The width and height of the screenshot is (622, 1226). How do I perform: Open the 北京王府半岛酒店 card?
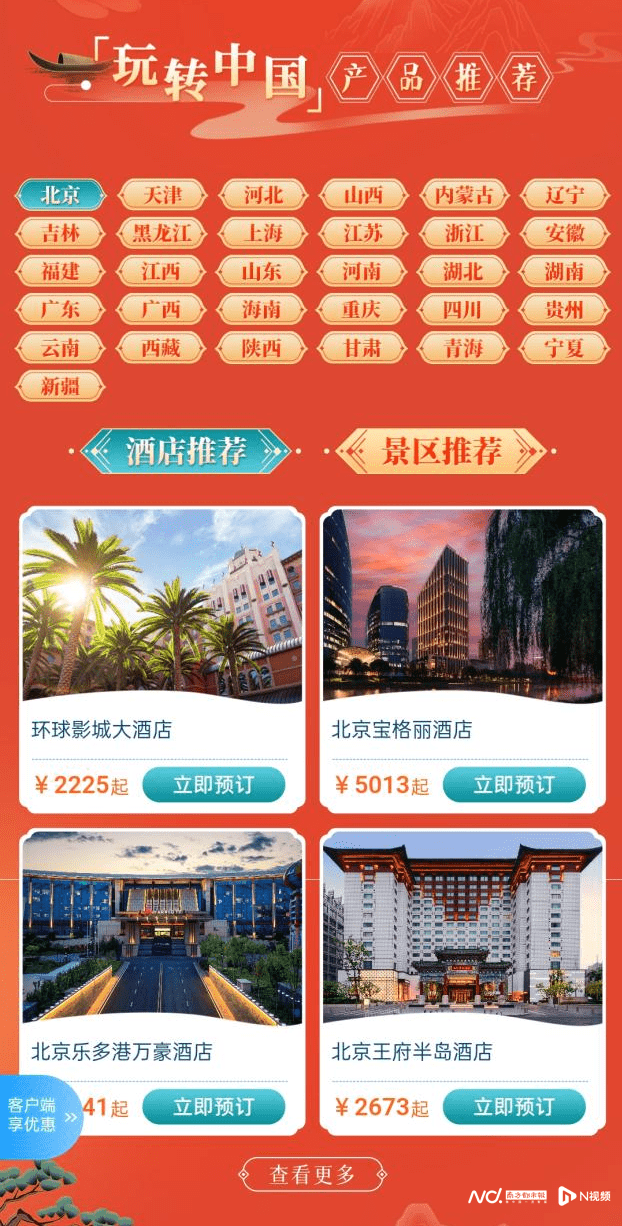(462, 930)
